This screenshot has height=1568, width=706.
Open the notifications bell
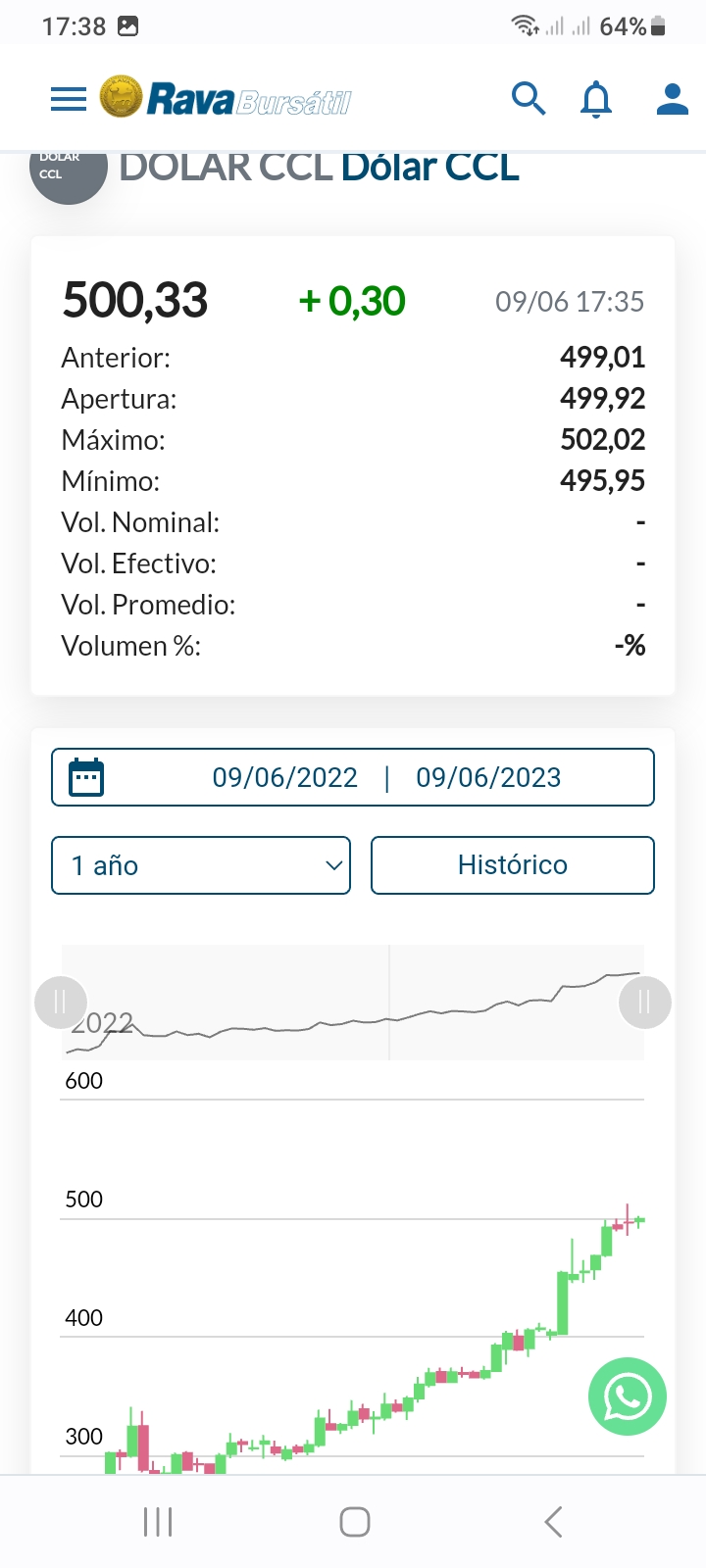click(x=596, y=100)
